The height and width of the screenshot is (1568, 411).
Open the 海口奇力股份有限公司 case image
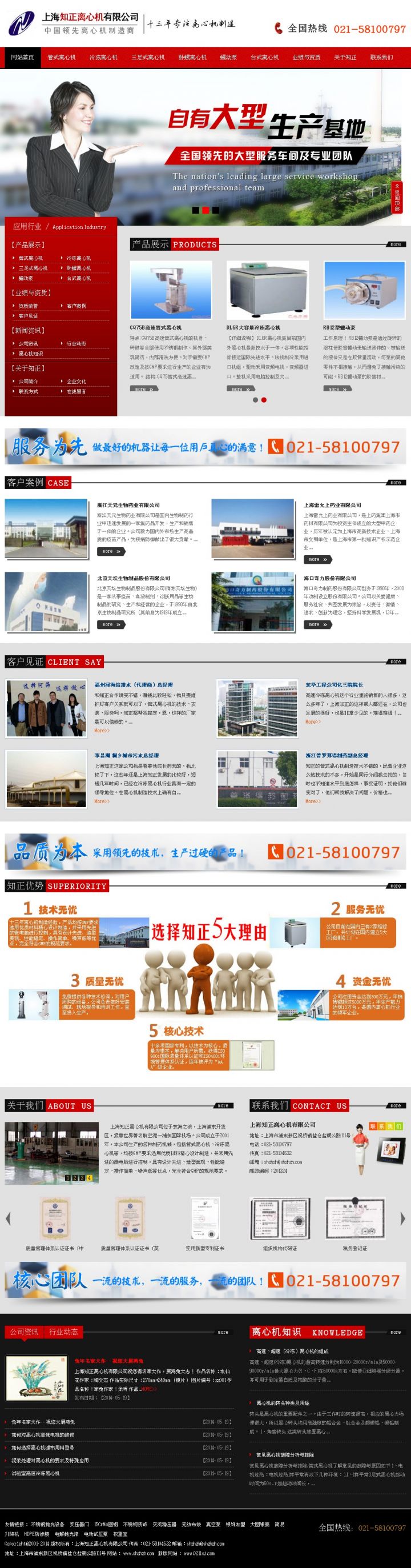(252, 600)
